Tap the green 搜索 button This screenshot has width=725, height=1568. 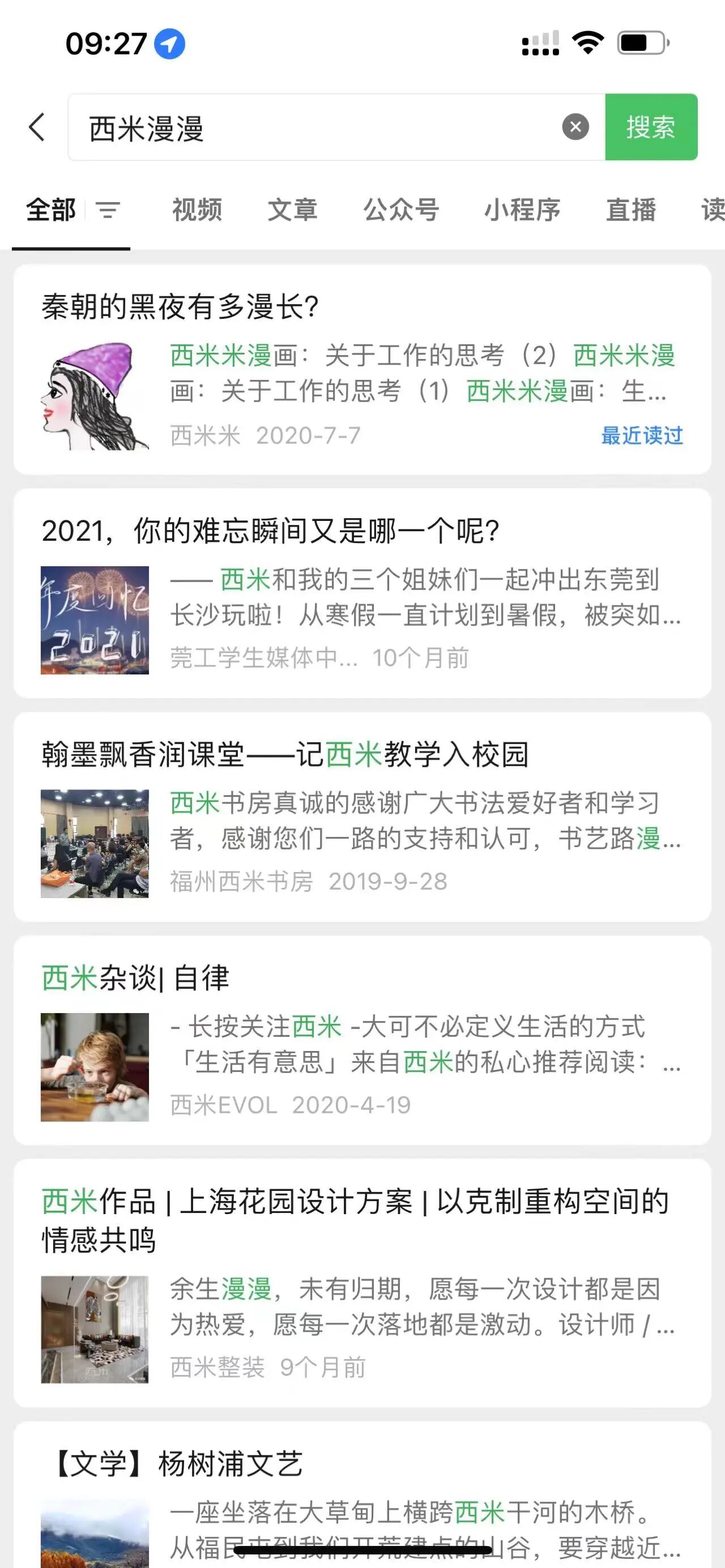pos(651,127)
